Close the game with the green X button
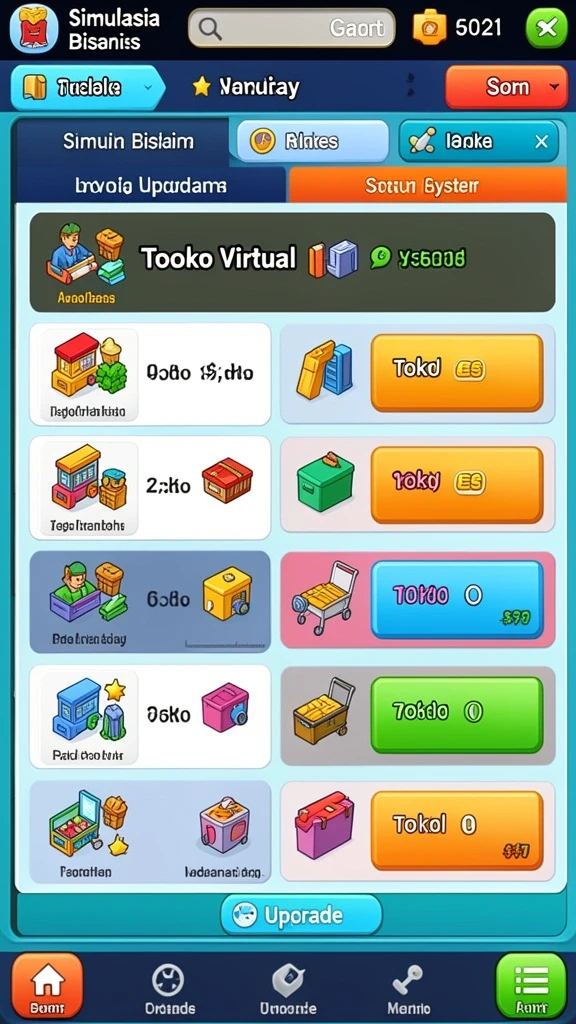The width and height of the screenshot is (576, 1024). click(x=547, y=28)
